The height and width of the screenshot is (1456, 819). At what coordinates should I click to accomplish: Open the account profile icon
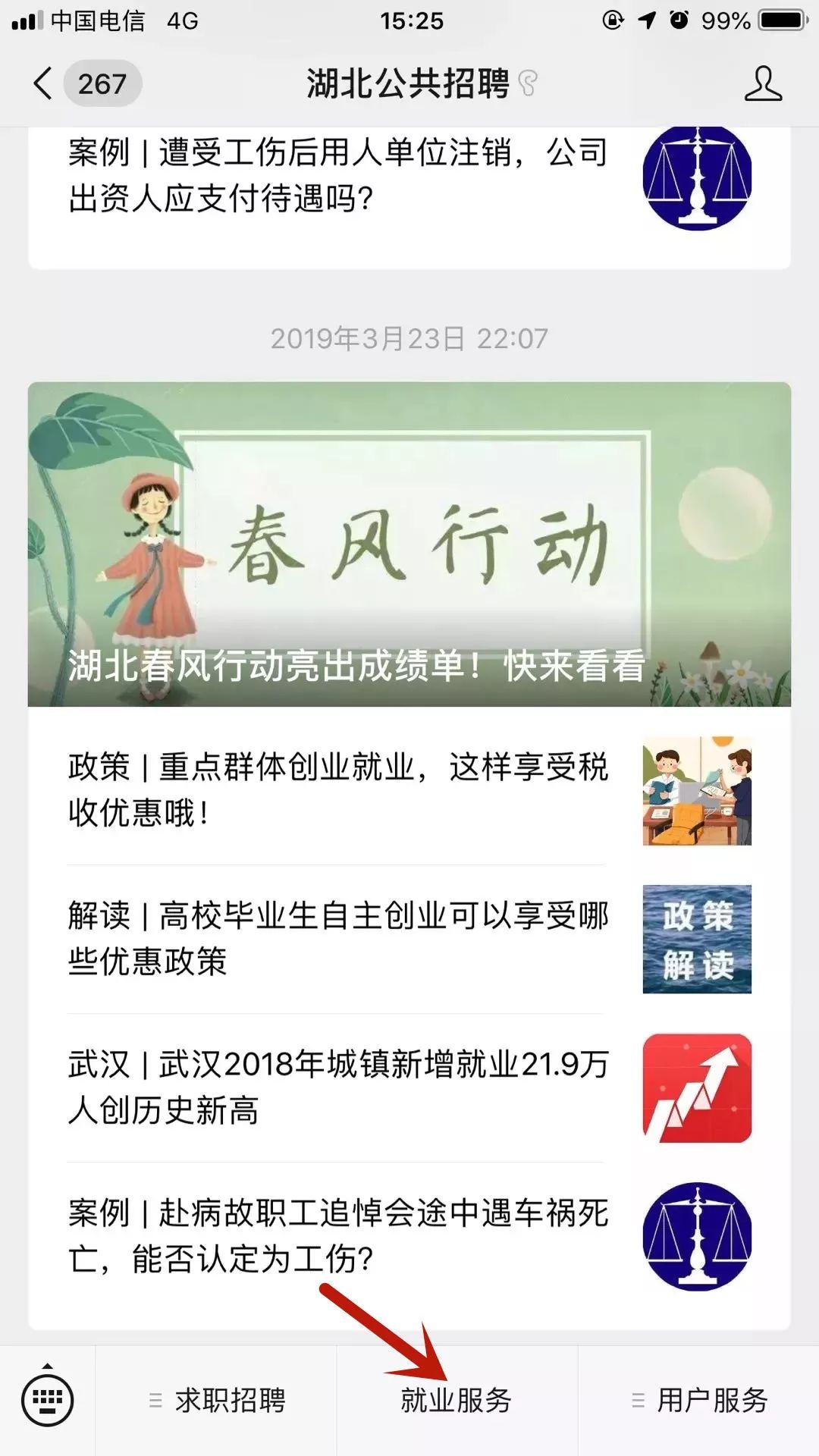763,83
